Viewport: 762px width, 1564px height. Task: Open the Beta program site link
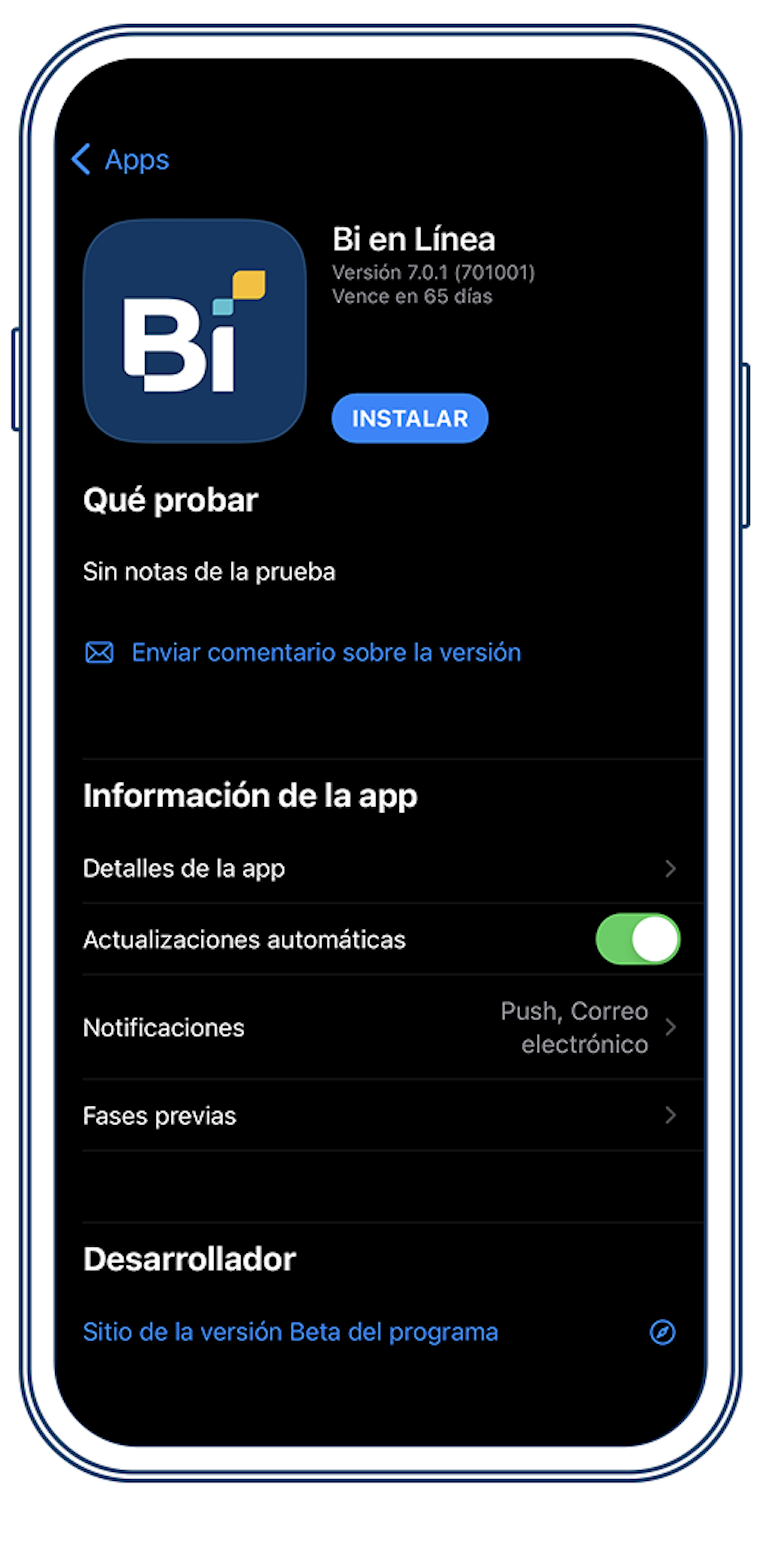[x=290, y=1332]
